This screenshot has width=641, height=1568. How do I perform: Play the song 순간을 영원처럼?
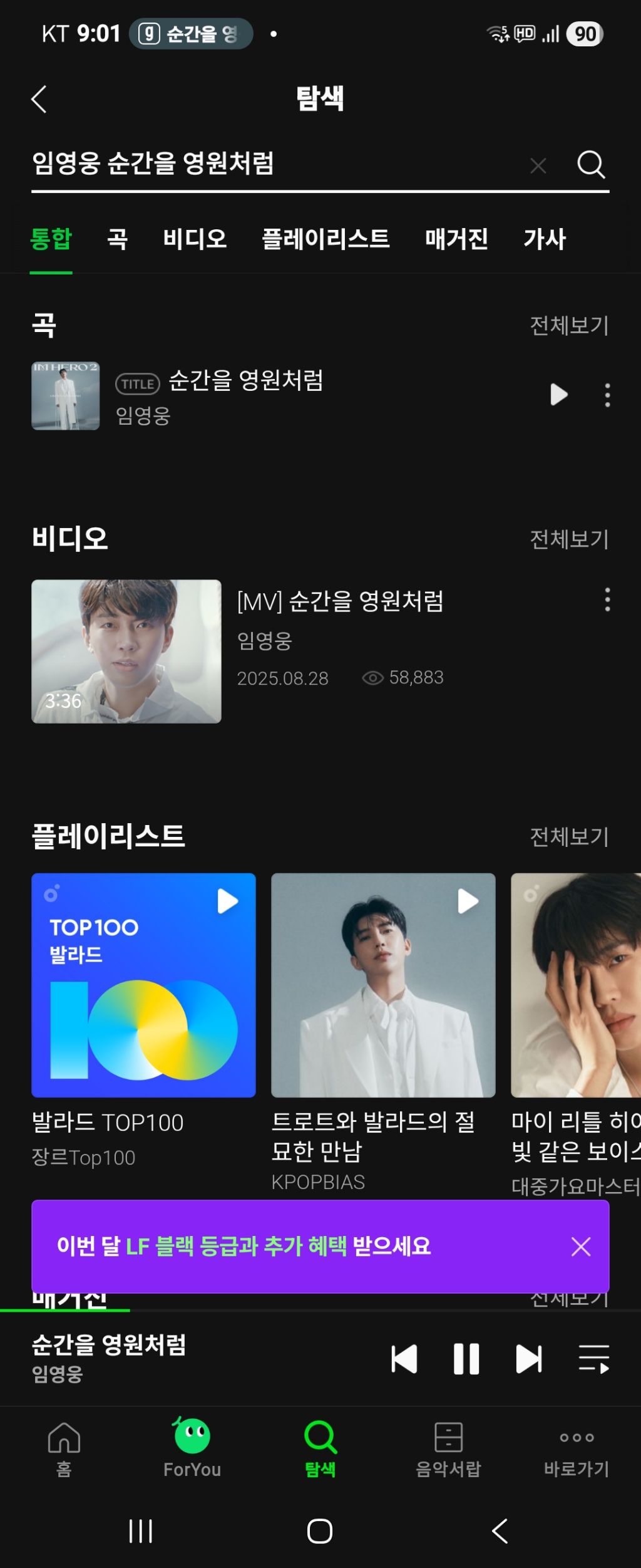pos(558,395)
